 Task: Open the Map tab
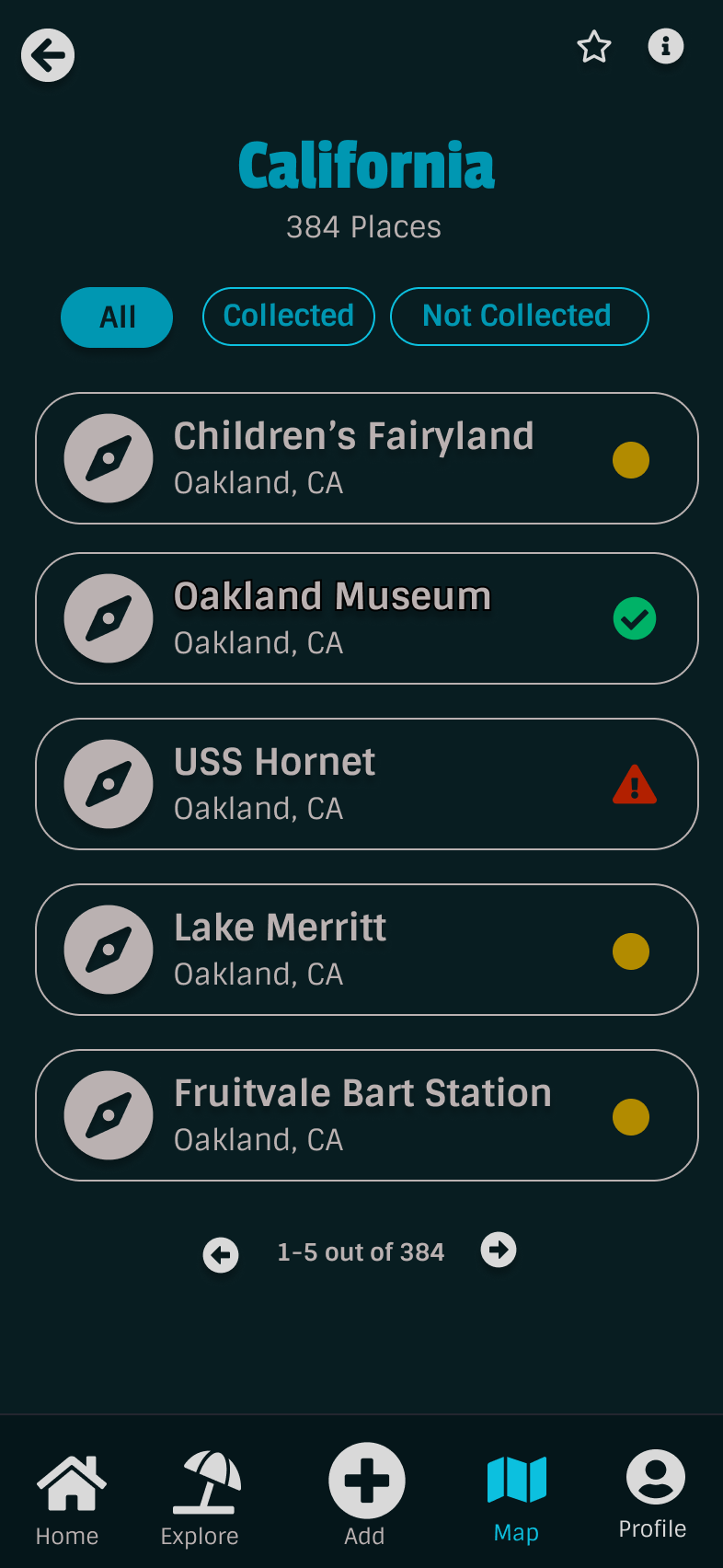[x=517, y=1498]
